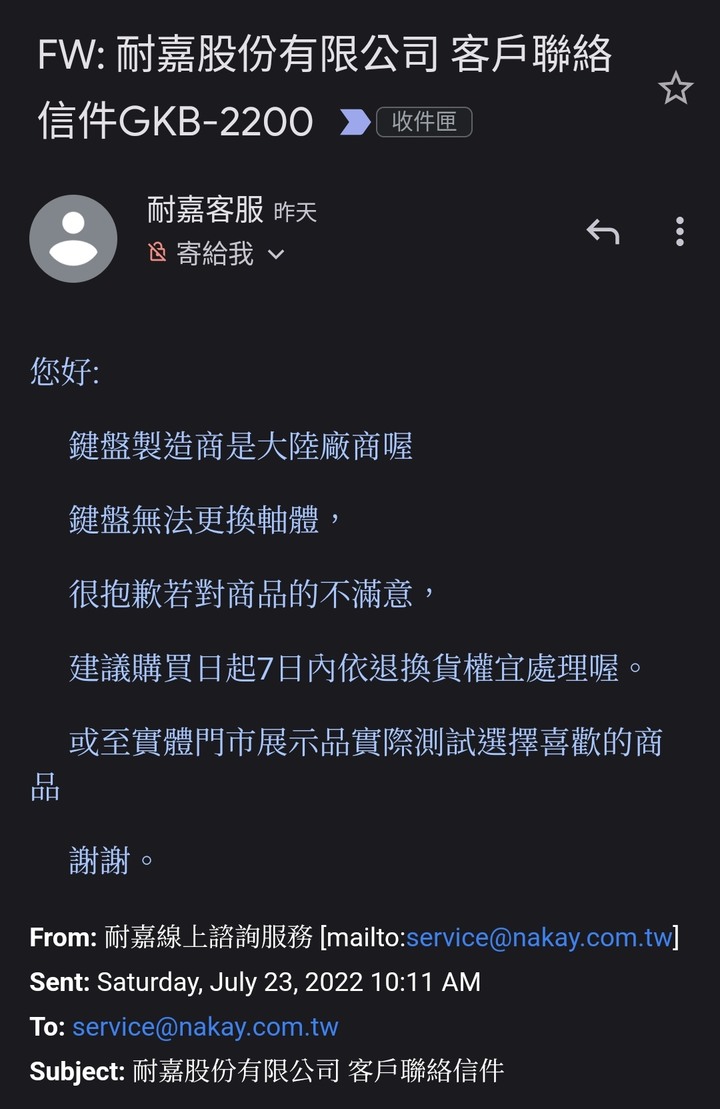Screen dimensions: 720x1109
Task: Tap the 收件匣 label chip
Action: [x=423, y=122]
